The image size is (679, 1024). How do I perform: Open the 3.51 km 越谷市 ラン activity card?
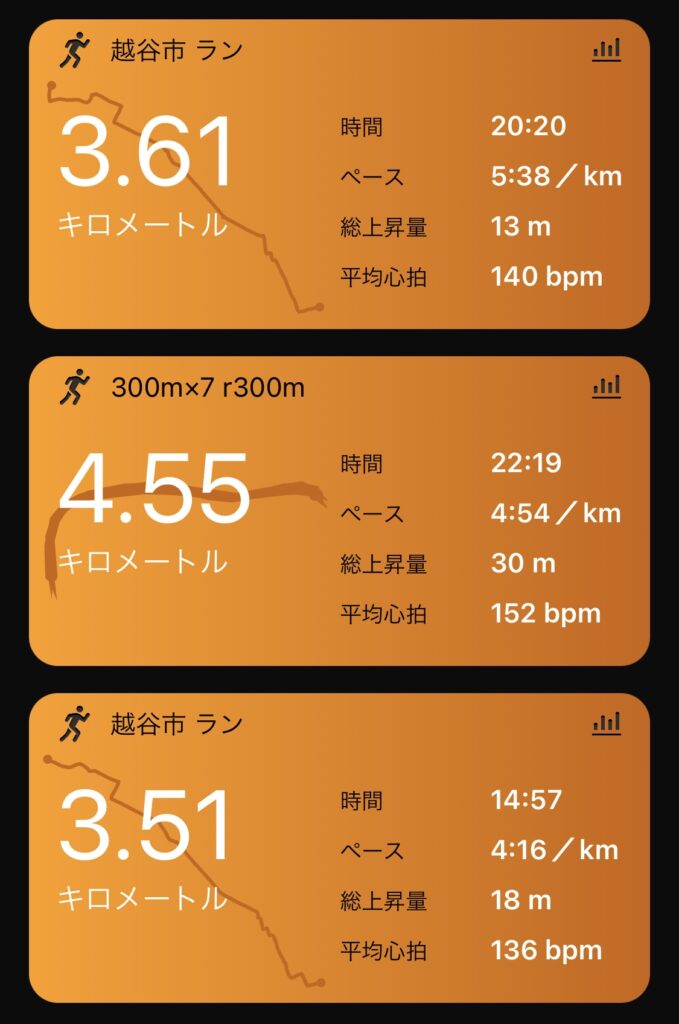(x=340, y=848)
